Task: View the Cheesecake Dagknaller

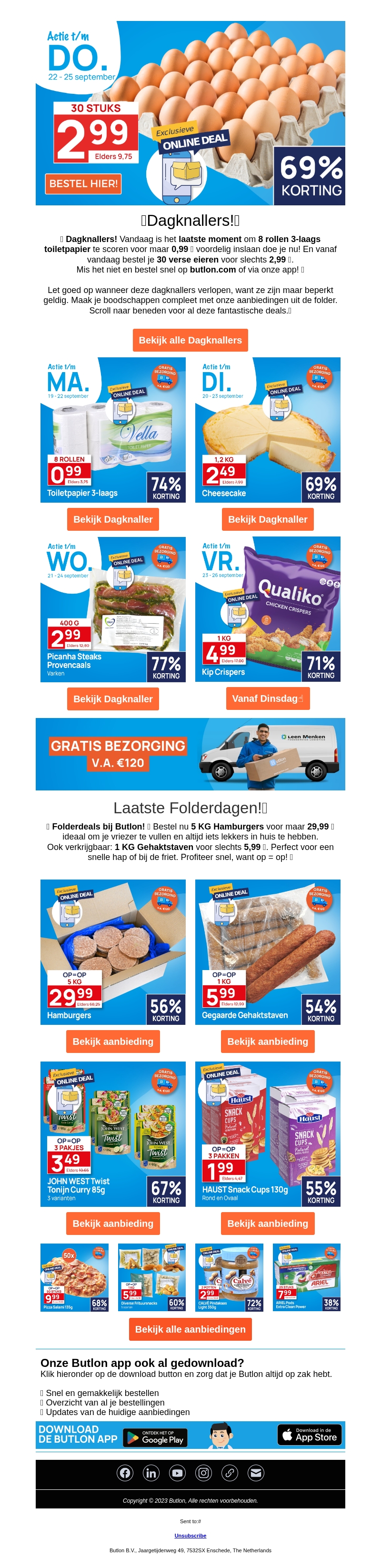Action: pyautogui.click(x=267, y=519)
